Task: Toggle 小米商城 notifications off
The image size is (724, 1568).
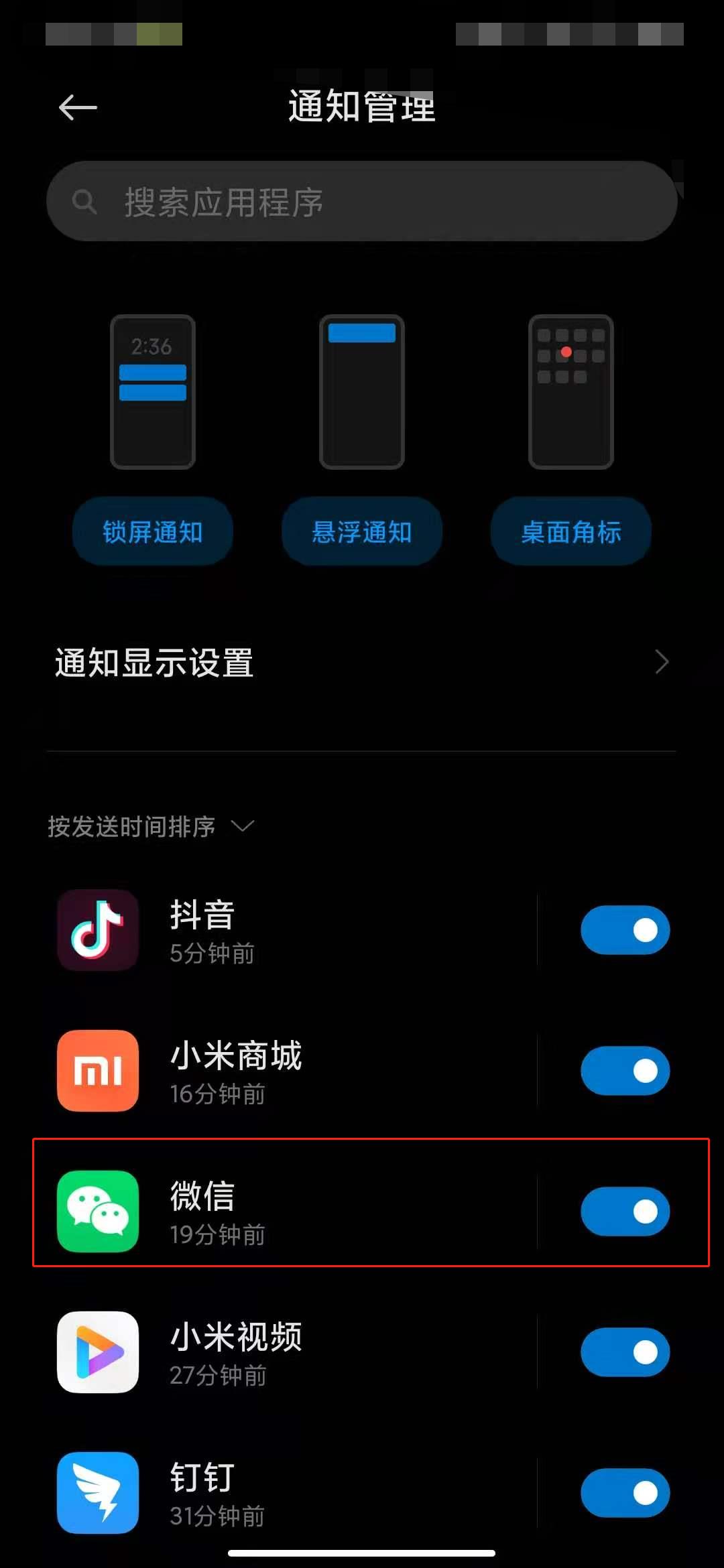Action: (626, 1069)
